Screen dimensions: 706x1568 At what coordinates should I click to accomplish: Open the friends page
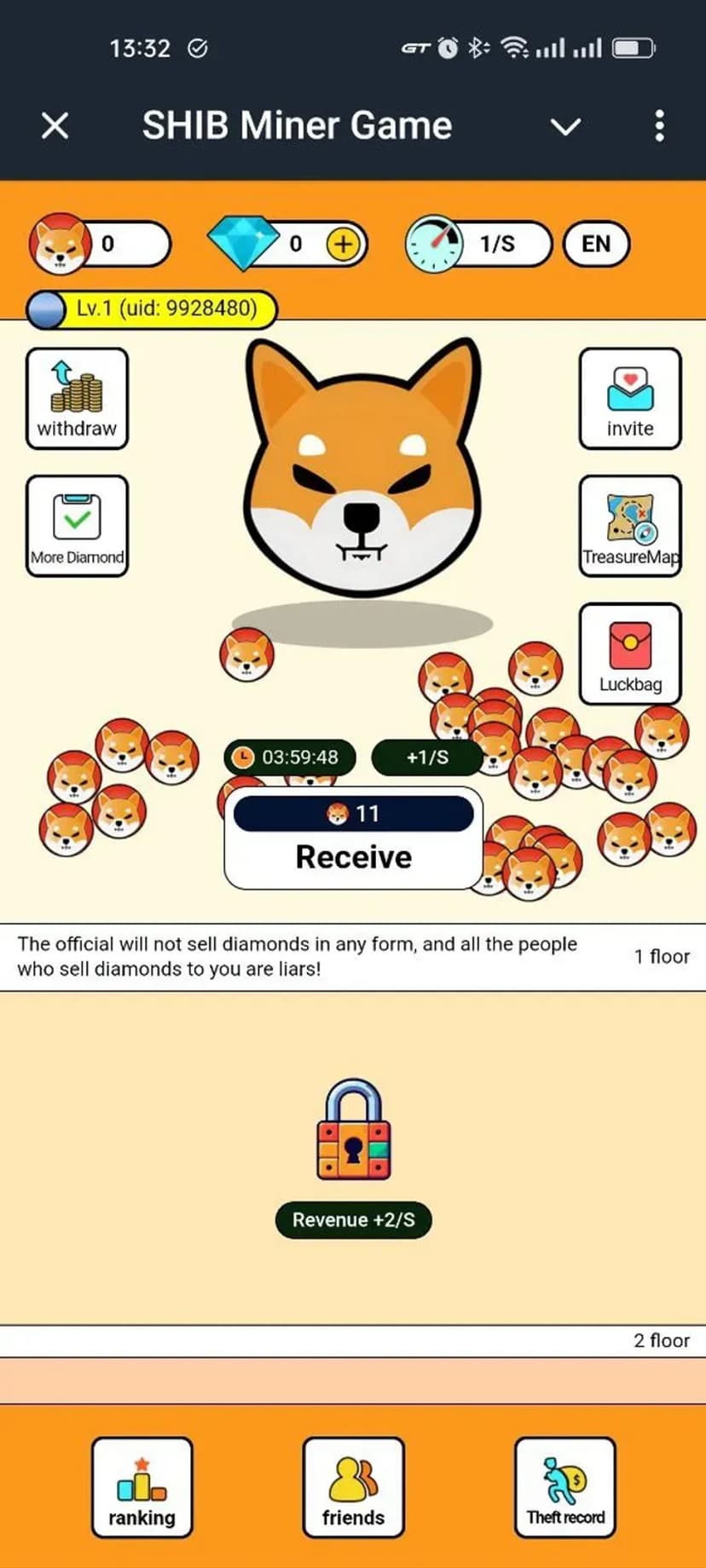click(353, 1487)
